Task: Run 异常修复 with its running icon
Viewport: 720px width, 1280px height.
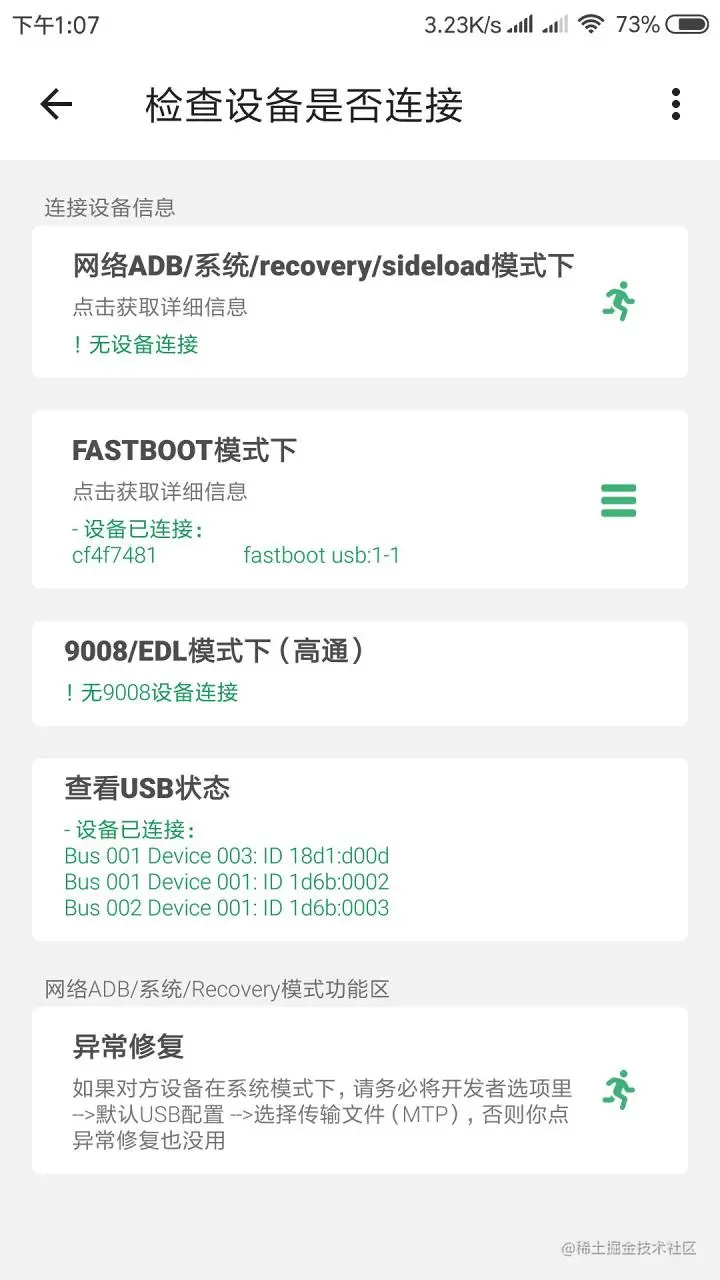Action: click(x=619, y=1089)
